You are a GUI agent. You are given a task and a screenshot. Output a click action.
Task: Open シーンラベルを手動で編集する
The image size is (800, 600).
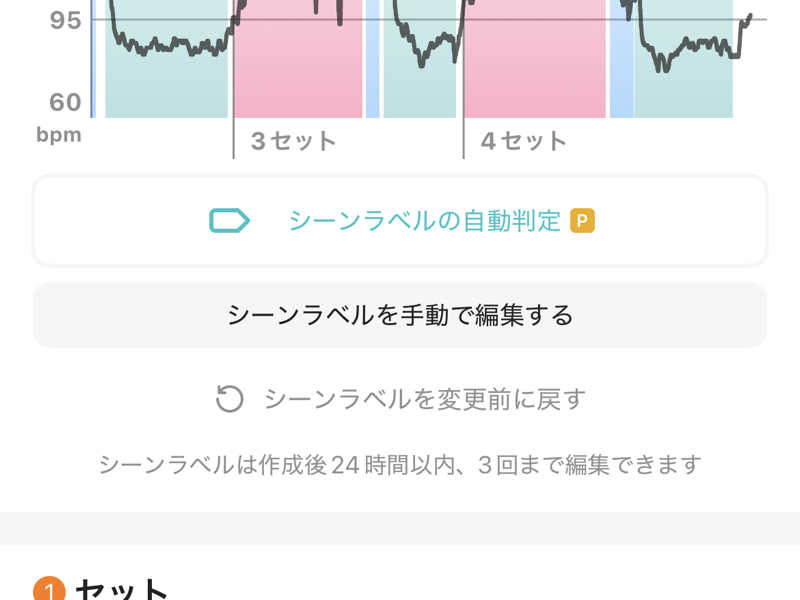pyautogui.click(x=400, y=315)
